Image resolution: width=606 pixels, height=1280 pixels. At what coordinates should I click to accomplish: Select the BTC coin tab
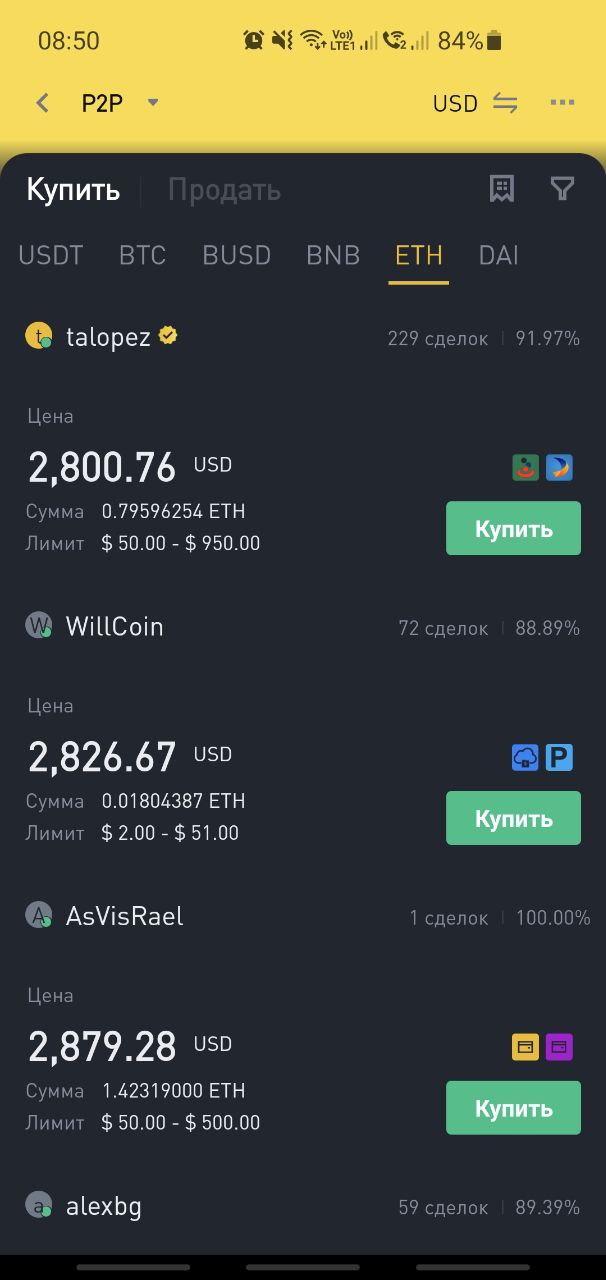coord(143,255)
